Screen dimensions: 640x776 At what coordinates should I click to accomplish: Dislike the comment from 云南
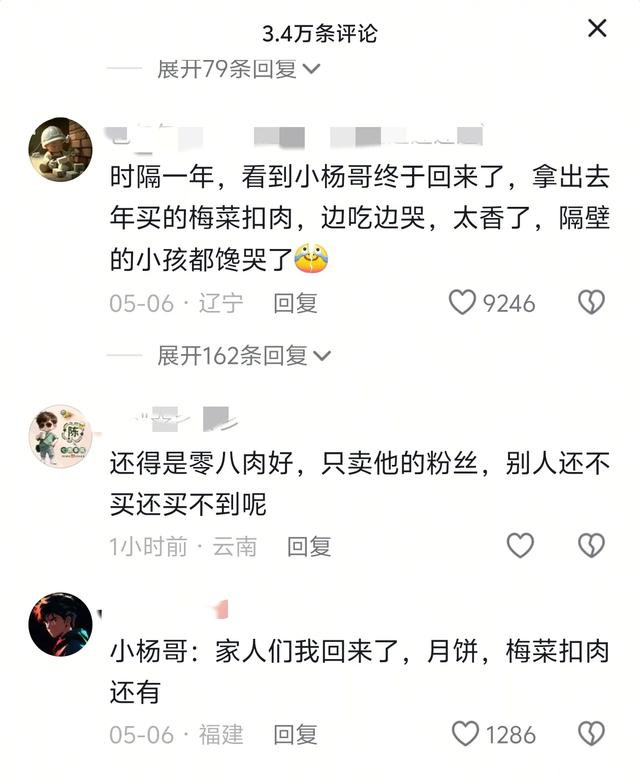591,545
